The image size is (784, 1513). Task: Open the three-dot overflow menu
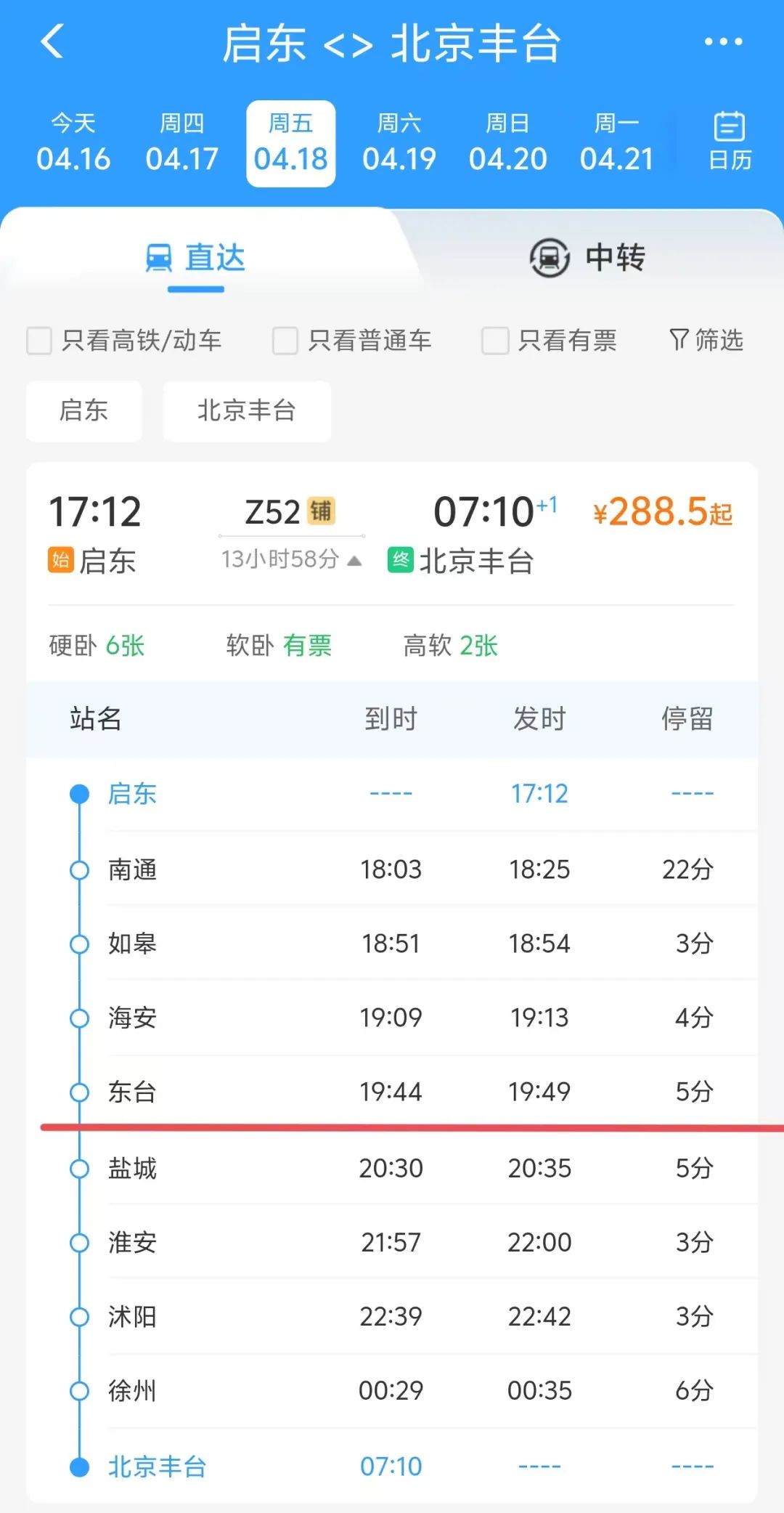(x=723, y=42)
